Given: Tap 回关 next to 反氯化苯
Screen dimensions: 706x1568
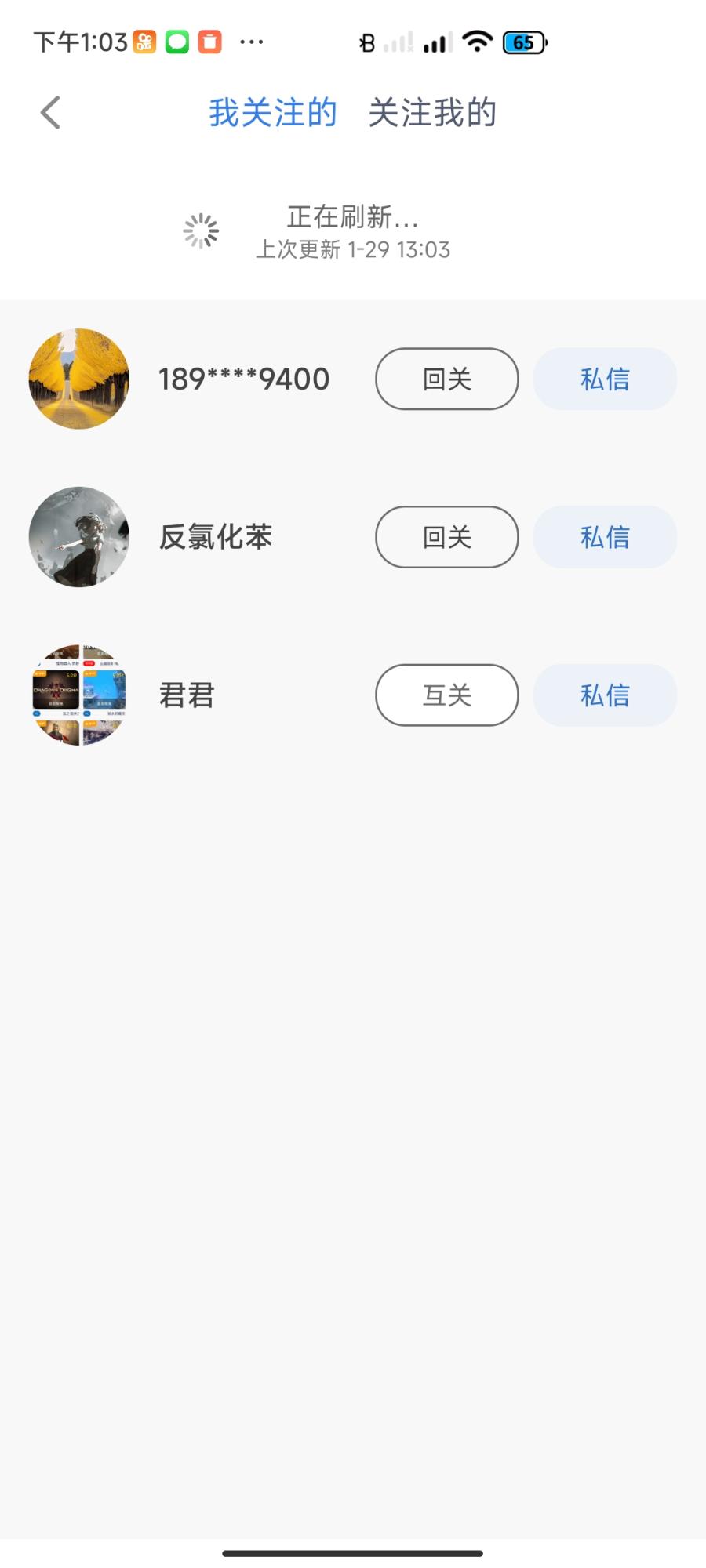Looking at the screenshot, I should tap(446, 537).
